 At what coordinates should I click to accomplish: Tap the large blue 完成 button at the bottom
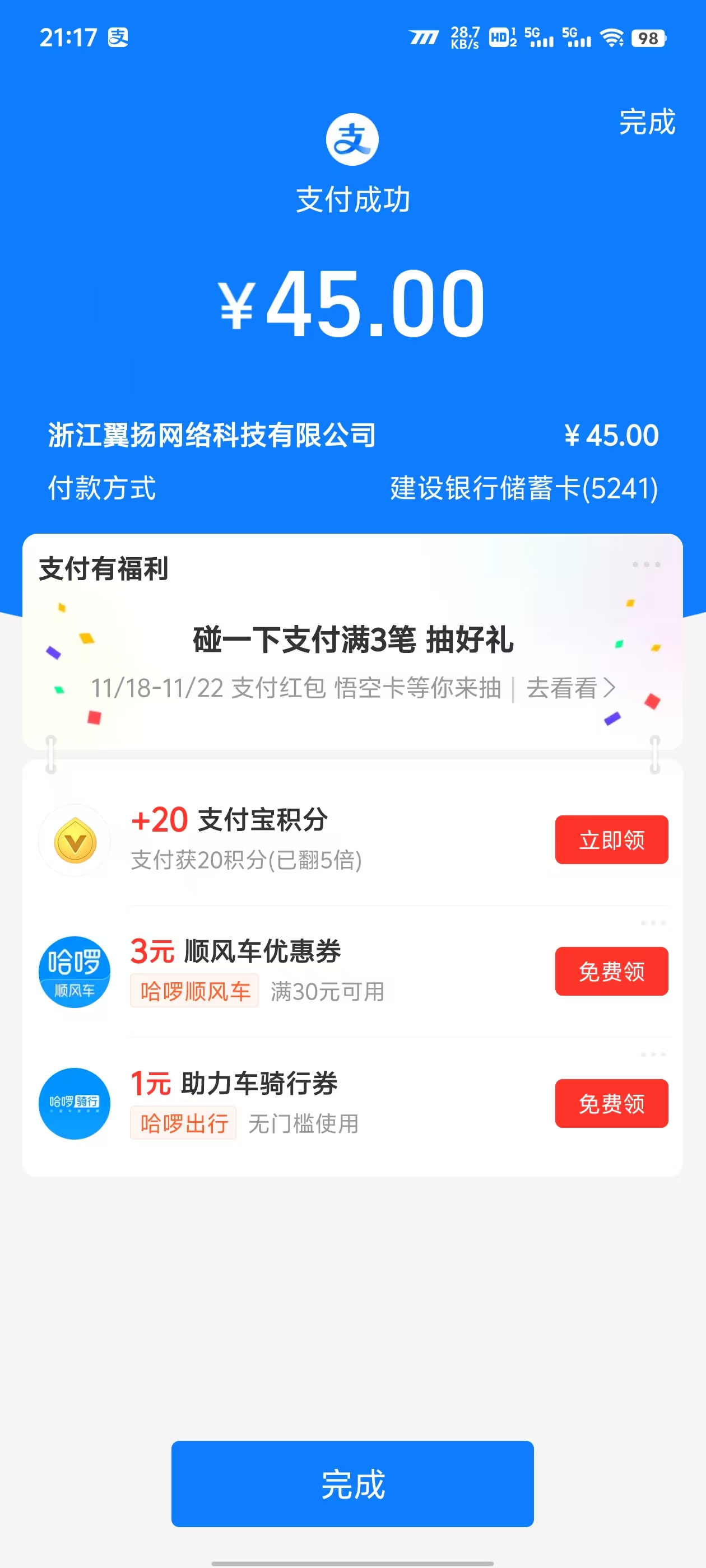click(352, 1483)
